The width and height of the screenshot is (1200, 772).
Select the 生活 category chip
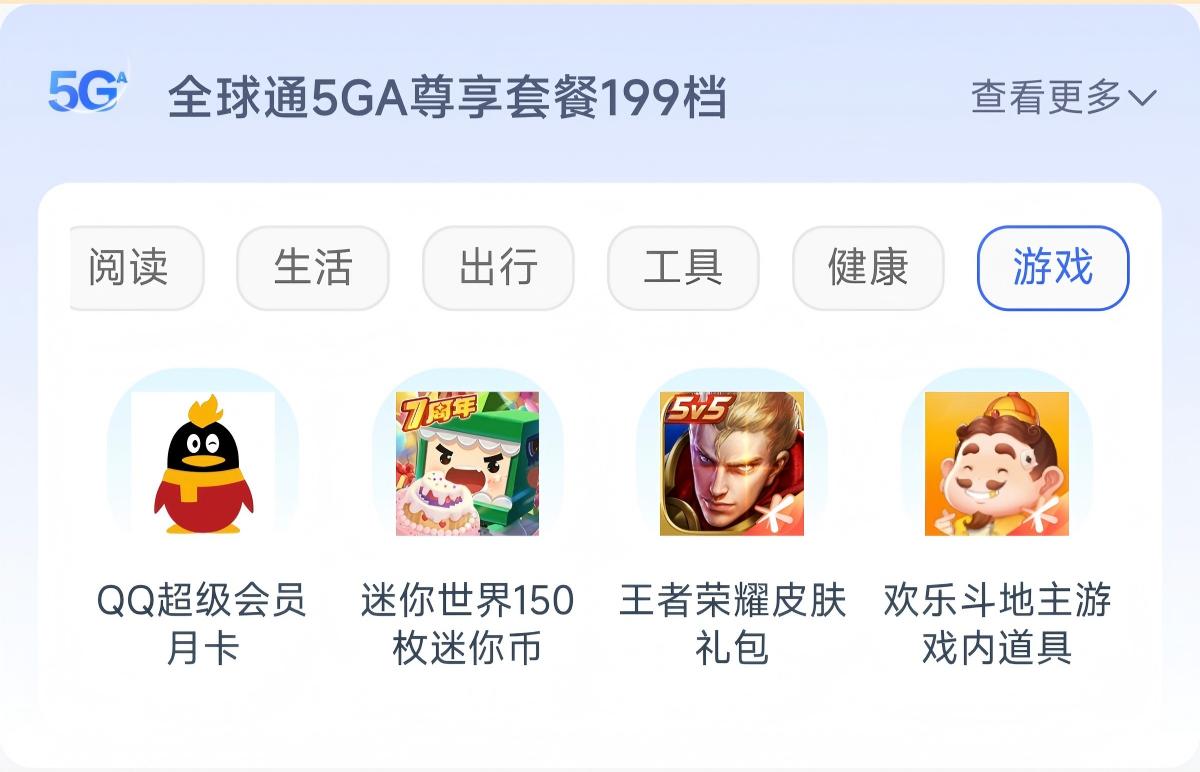click(312, 268)
